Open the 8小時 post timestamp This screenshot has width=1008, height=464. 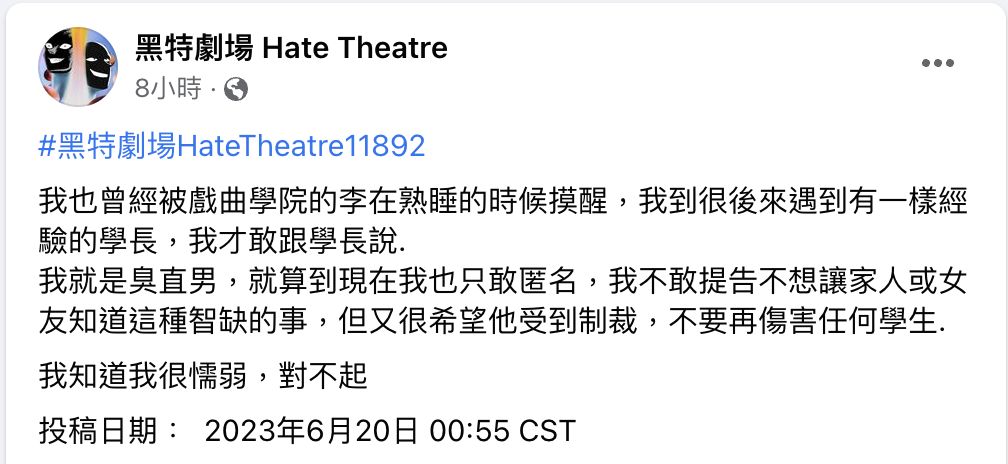click(167, 89)
